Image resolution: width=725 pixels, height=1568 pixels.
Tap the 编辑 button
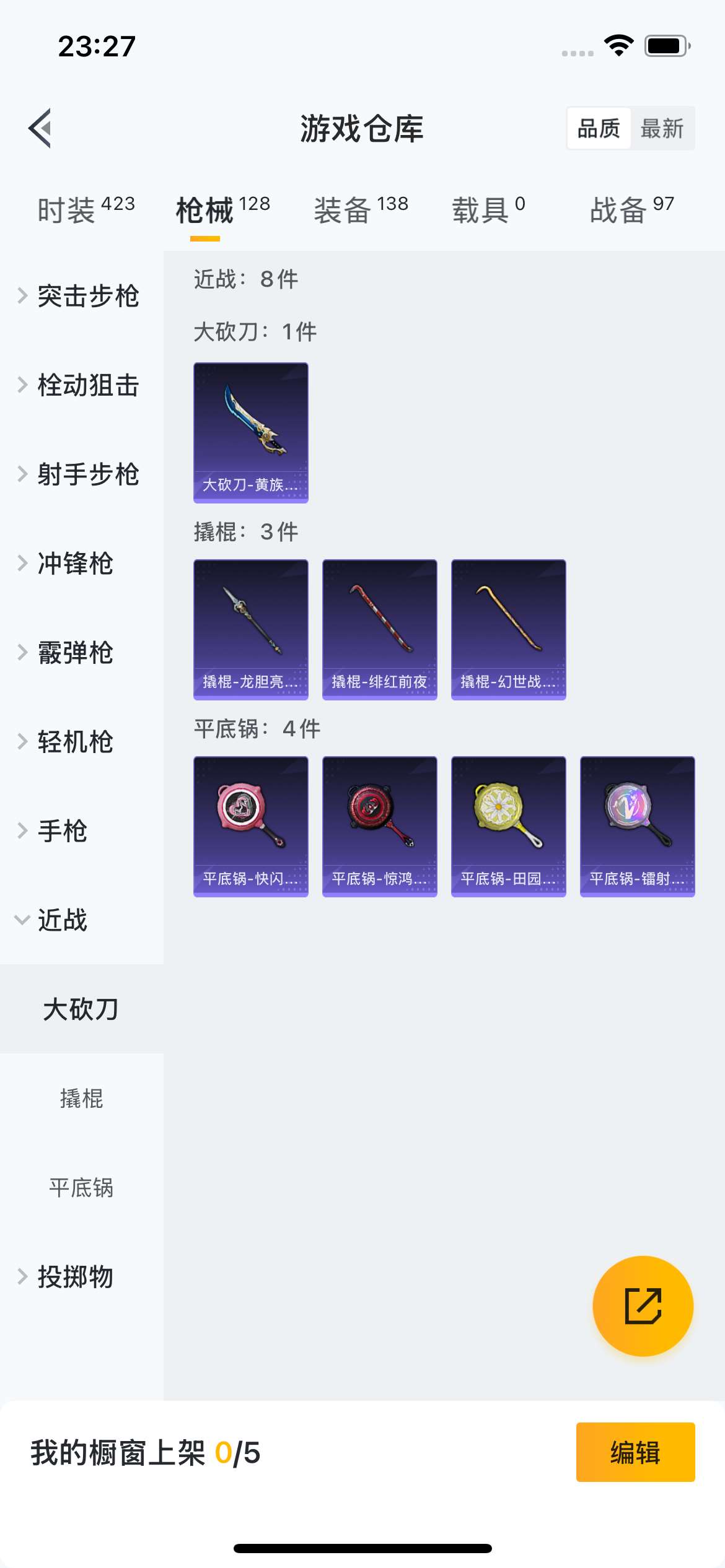pyautogui.click(x=635, y=1452)
